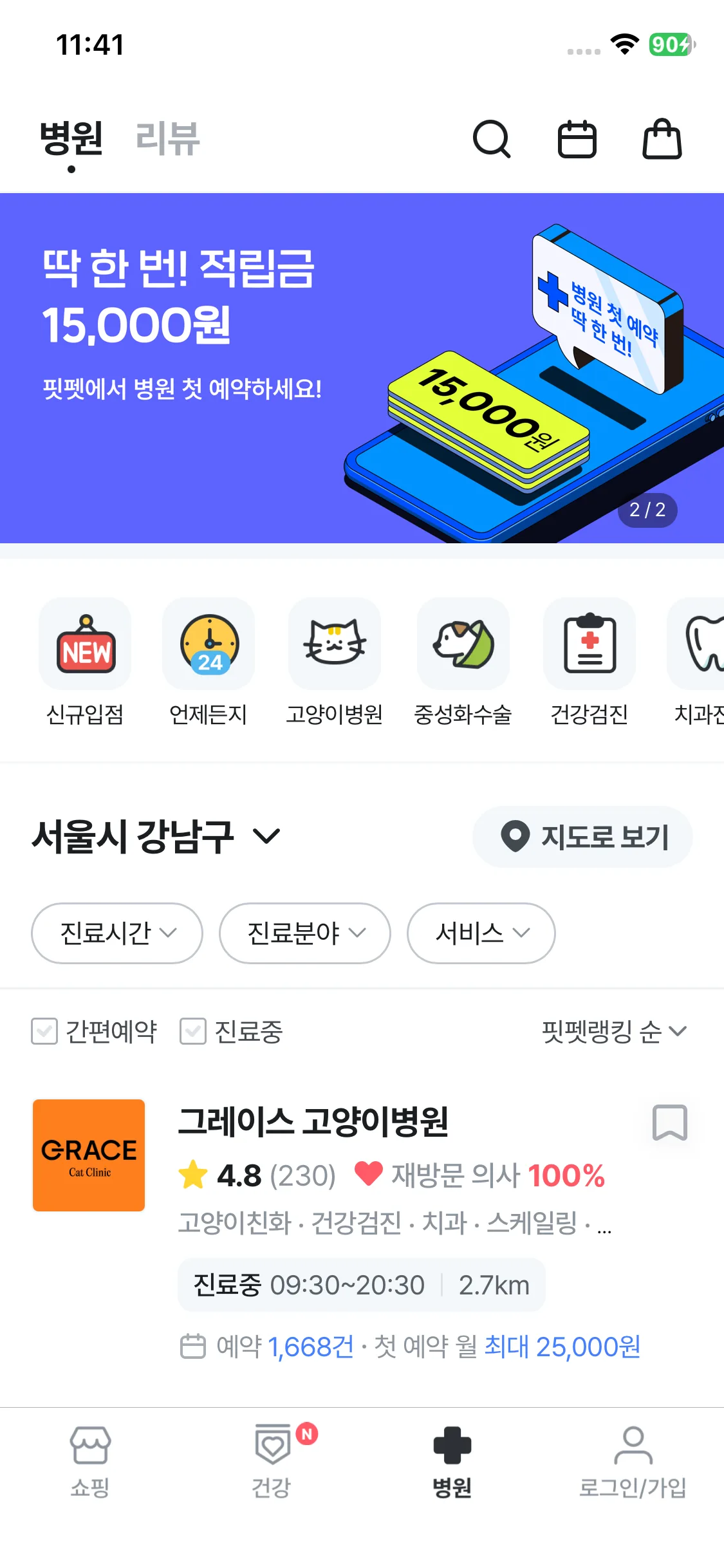Image resolution: width=724 pixels, height=1568 pixels.
Task: Open the shopping bag icon
Action: tap(662, 139)
